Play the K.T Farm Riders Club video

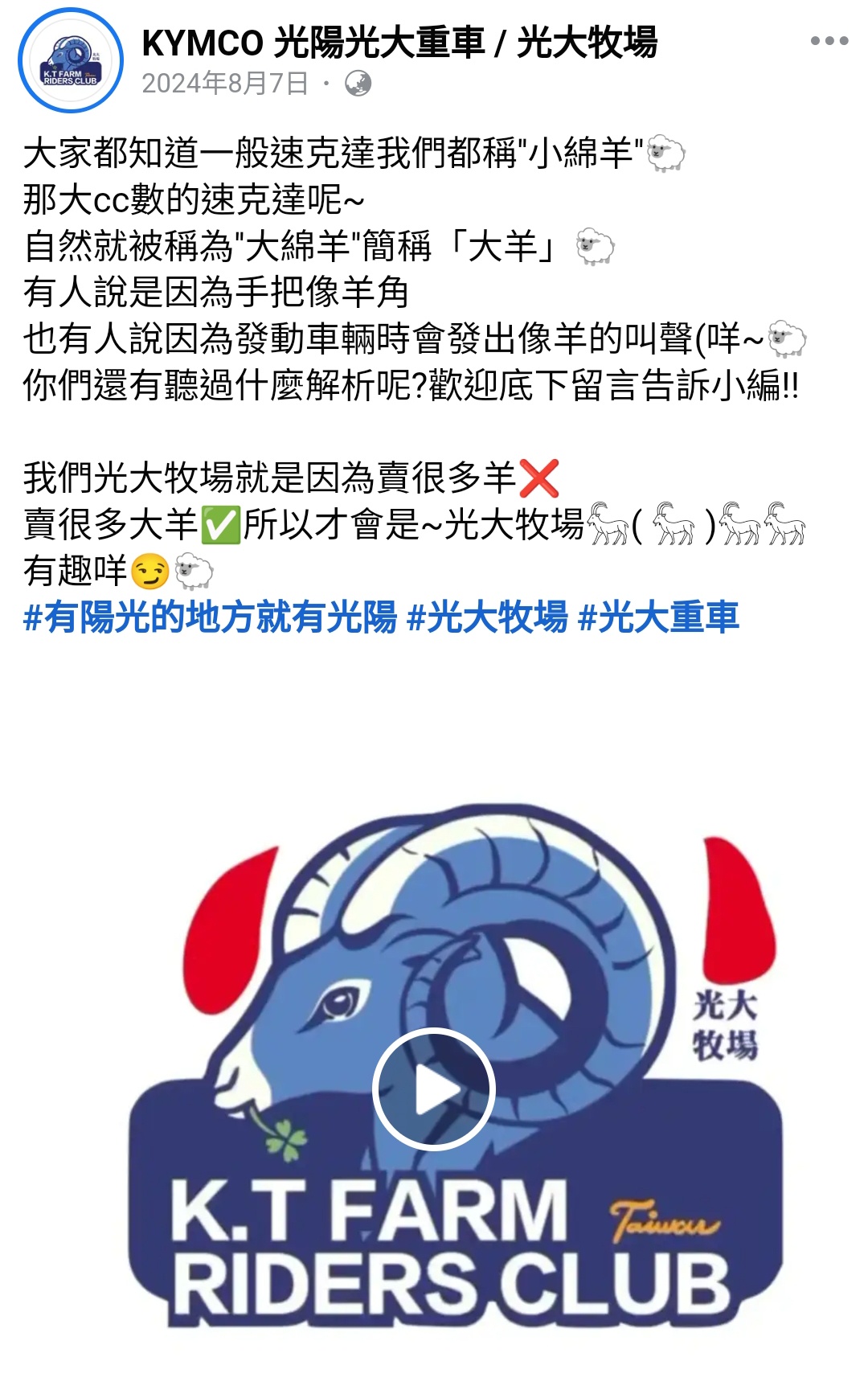coord(433,1089)
